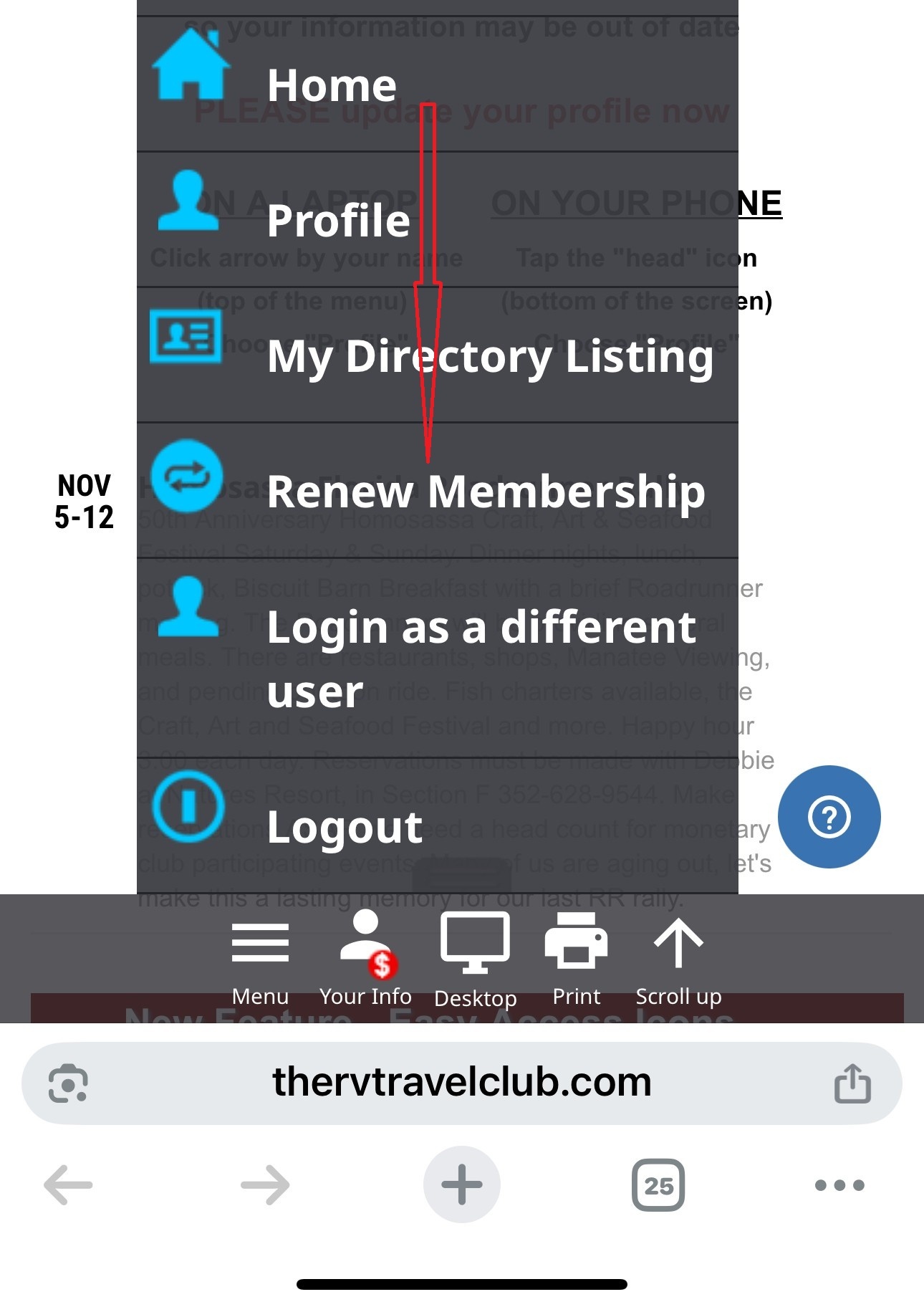Open a new browser tab
This screenshot has height=1307, width=924.
[x=461, y=1184]
